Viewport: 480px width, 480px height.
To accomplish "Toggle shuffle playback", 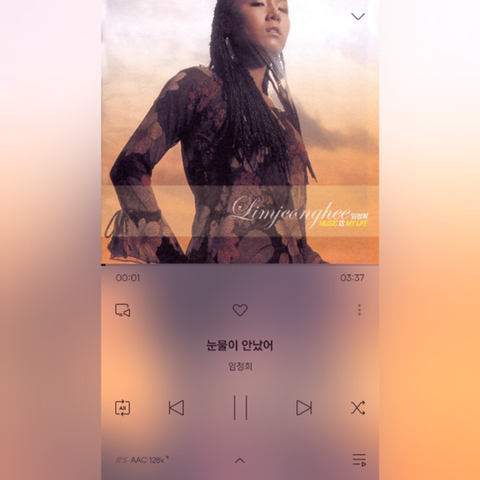I will click(358, 408).
